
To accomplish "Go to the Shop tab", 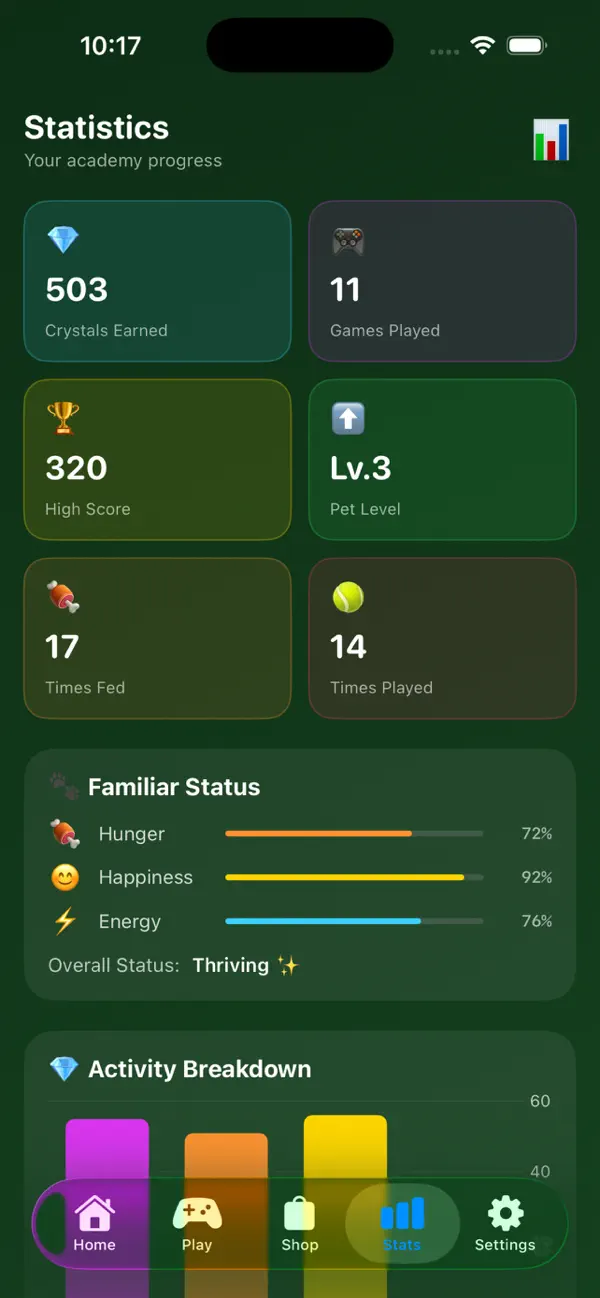I will click(300, 1224).
